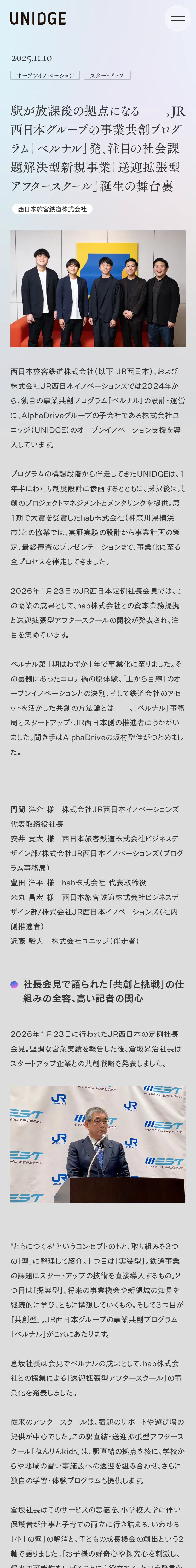Go to the UNIDGE home page
The image size is (196, 1568).
[x=38, y=19]
